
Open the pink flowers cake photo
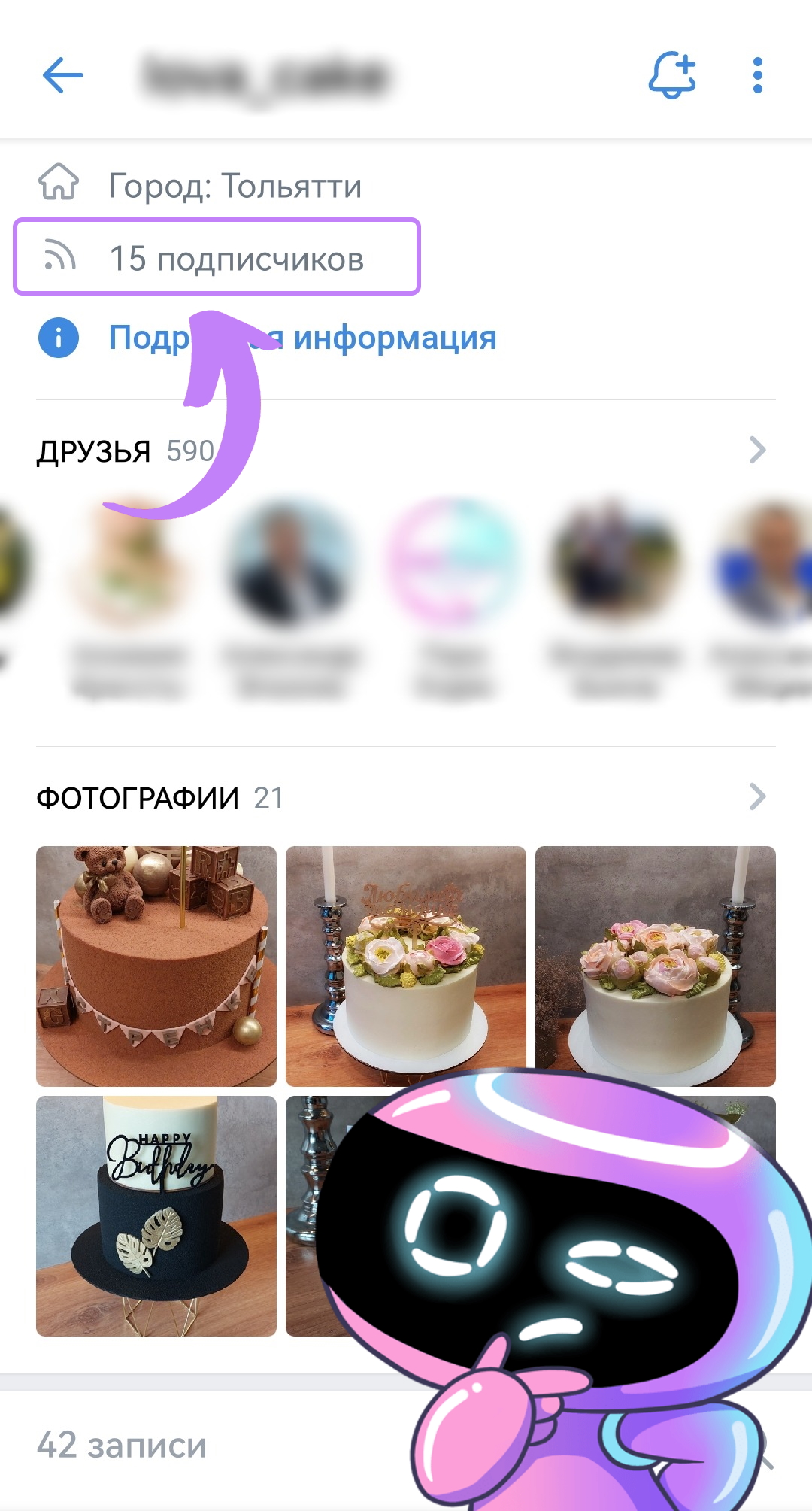(655, 966)
